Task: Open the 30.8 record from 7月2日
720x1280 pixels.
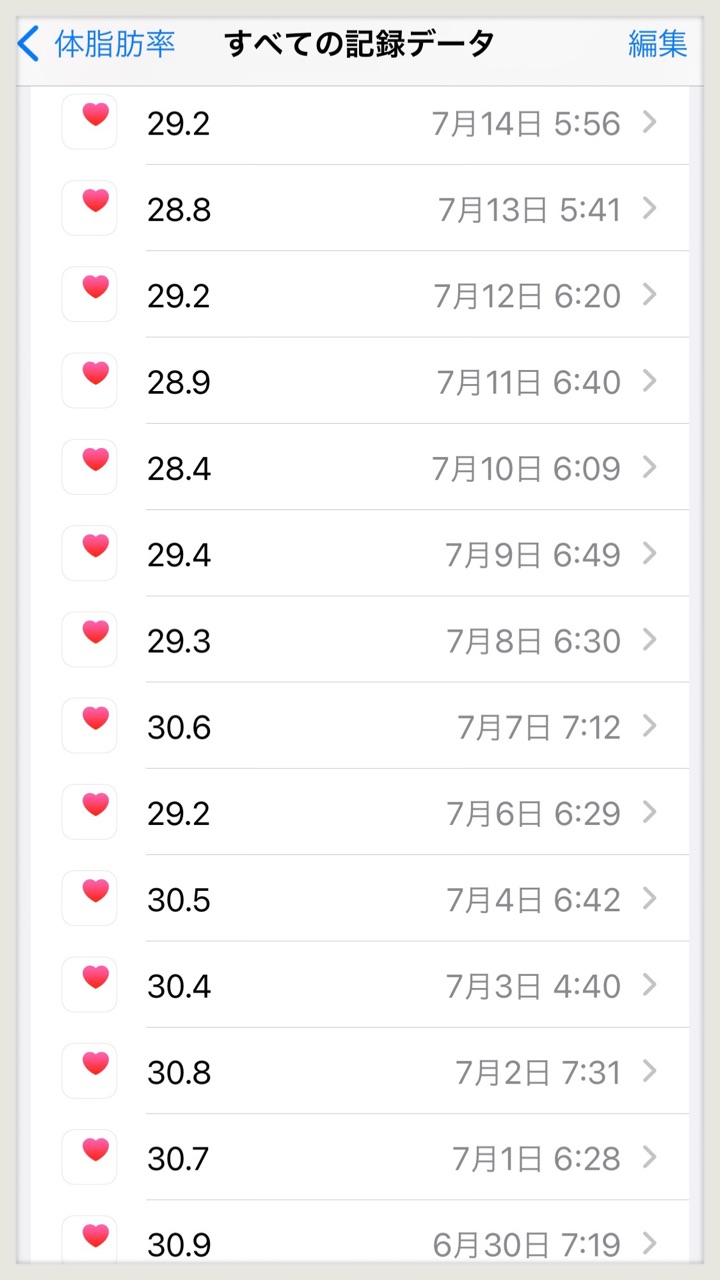Action: [400, 1072]
